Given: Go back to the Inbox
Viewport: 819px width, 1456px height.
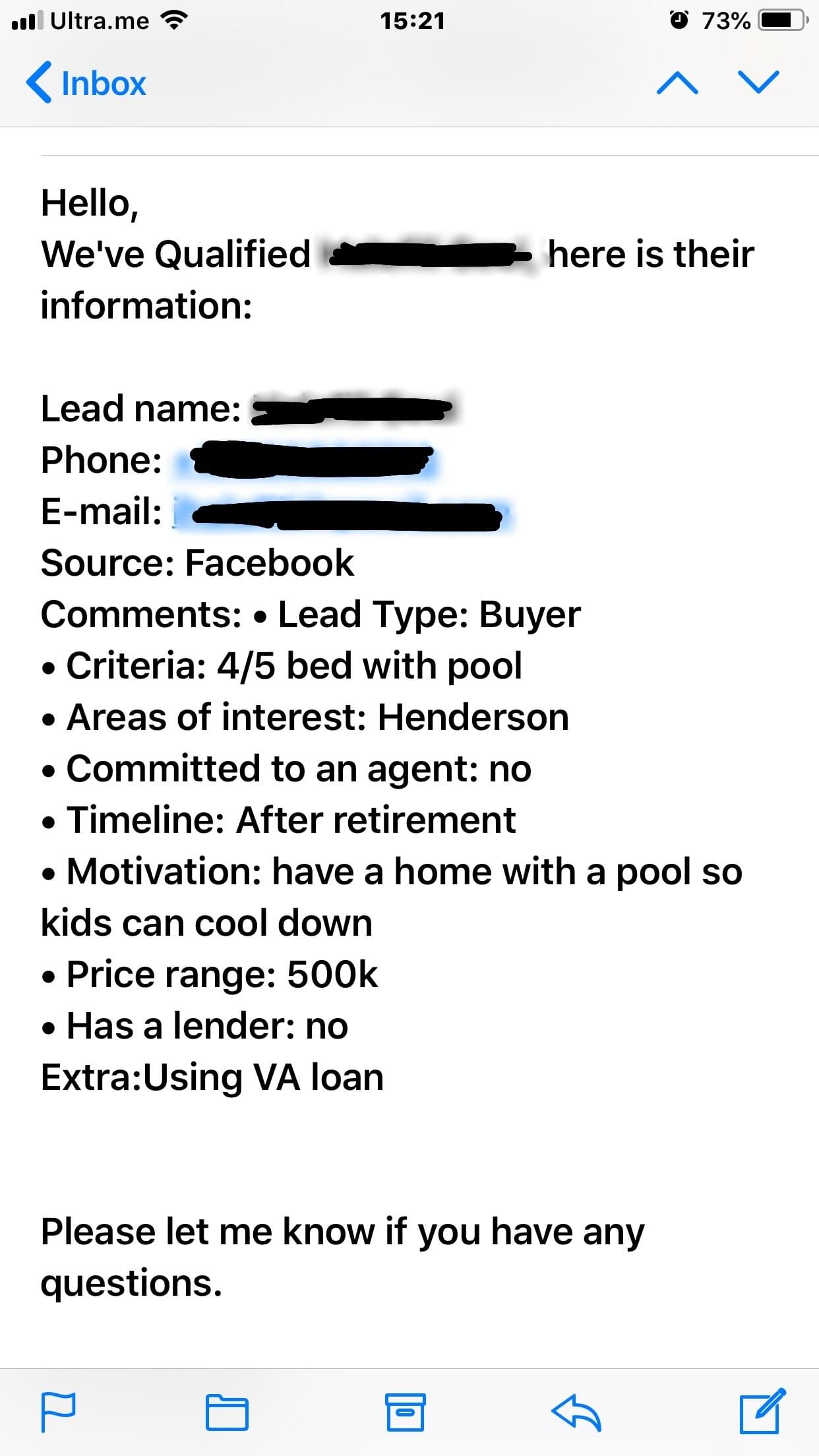Looking at the screenshot, I should coord(86,83).
